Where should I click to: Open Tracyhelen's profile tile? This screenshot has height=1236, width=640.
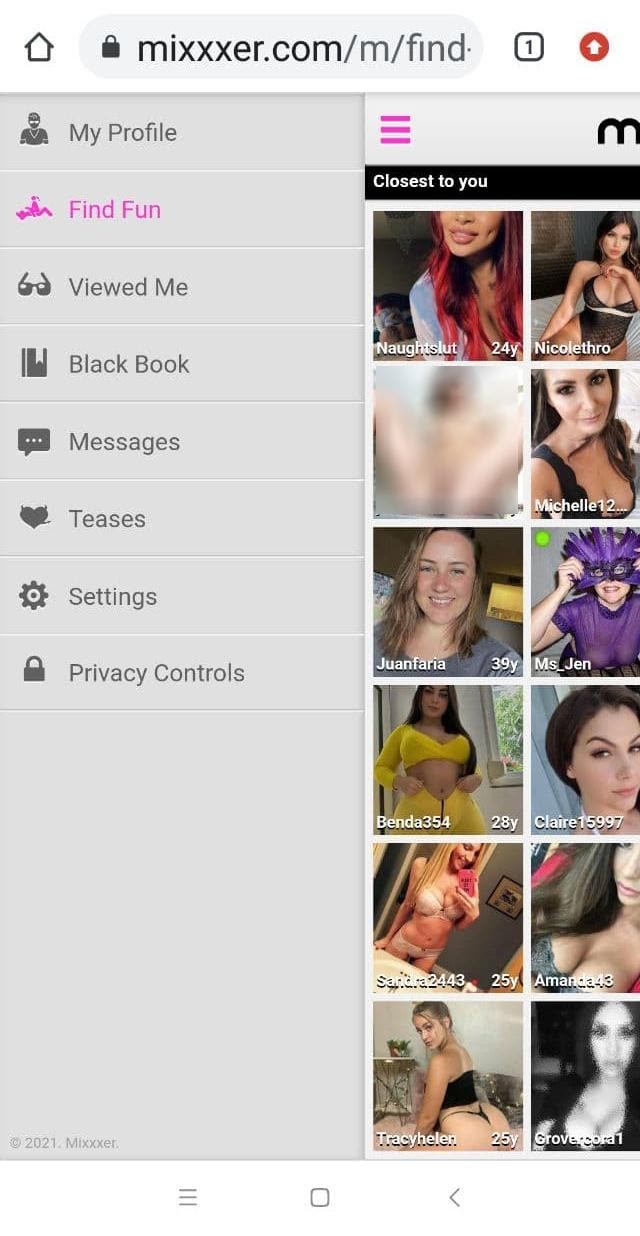(448, 1076)
